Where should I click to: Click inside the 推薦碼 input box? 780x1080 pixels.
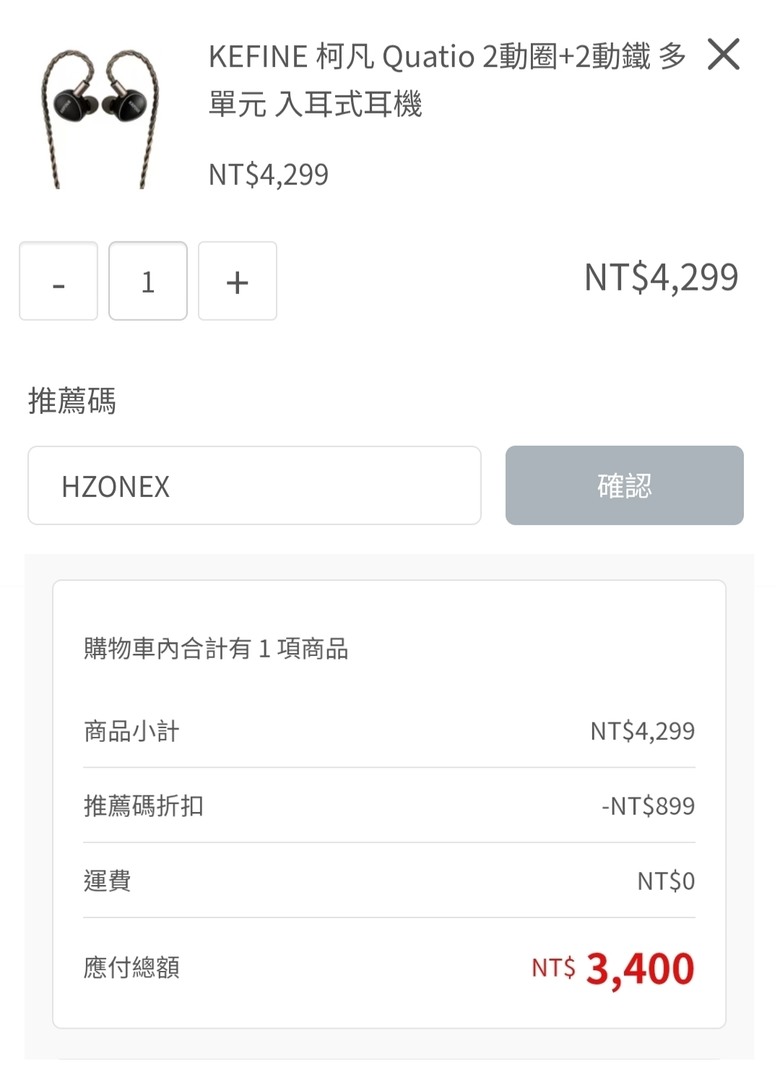pyautogui.click(x=254, y=485)
